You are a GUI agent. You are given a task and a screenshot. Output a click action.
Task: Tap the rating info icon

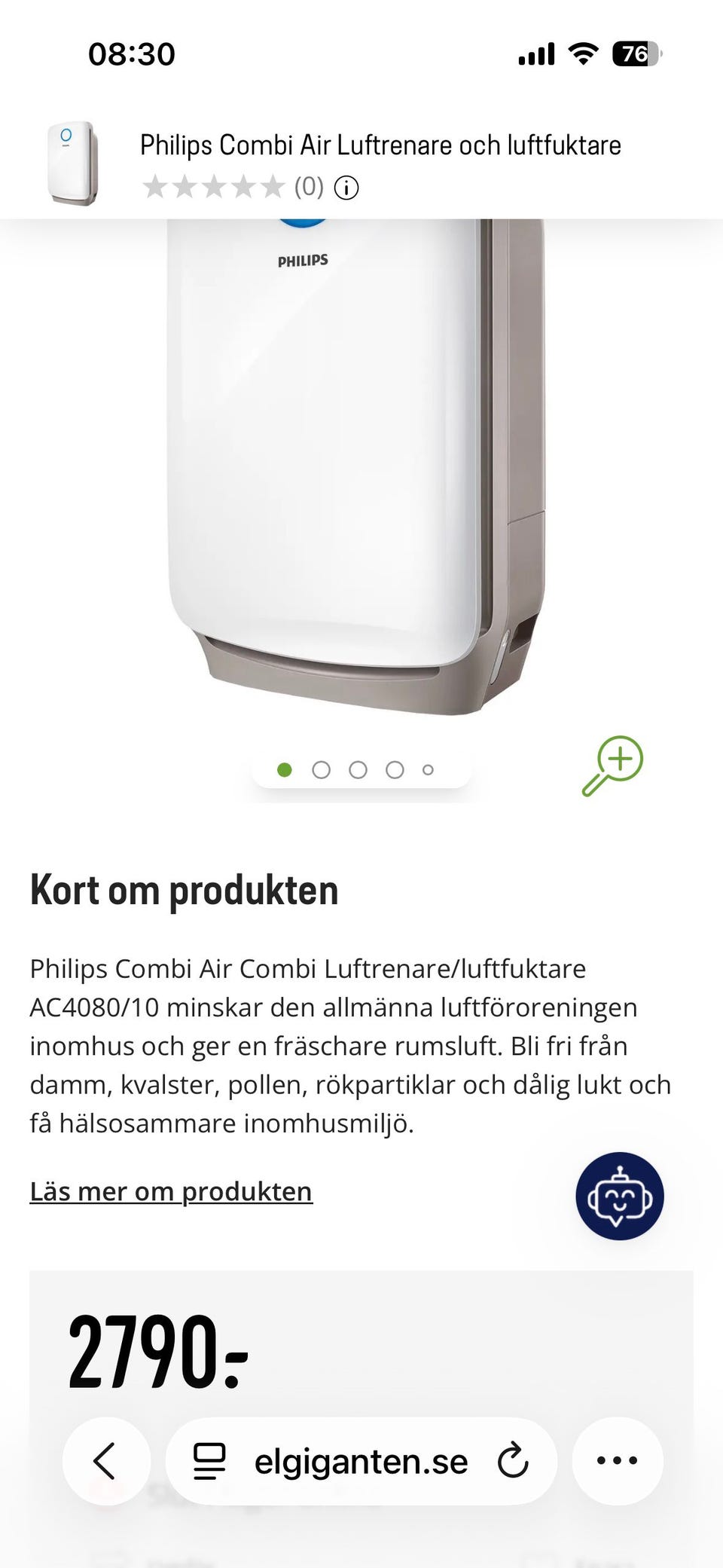pos(346,187)
